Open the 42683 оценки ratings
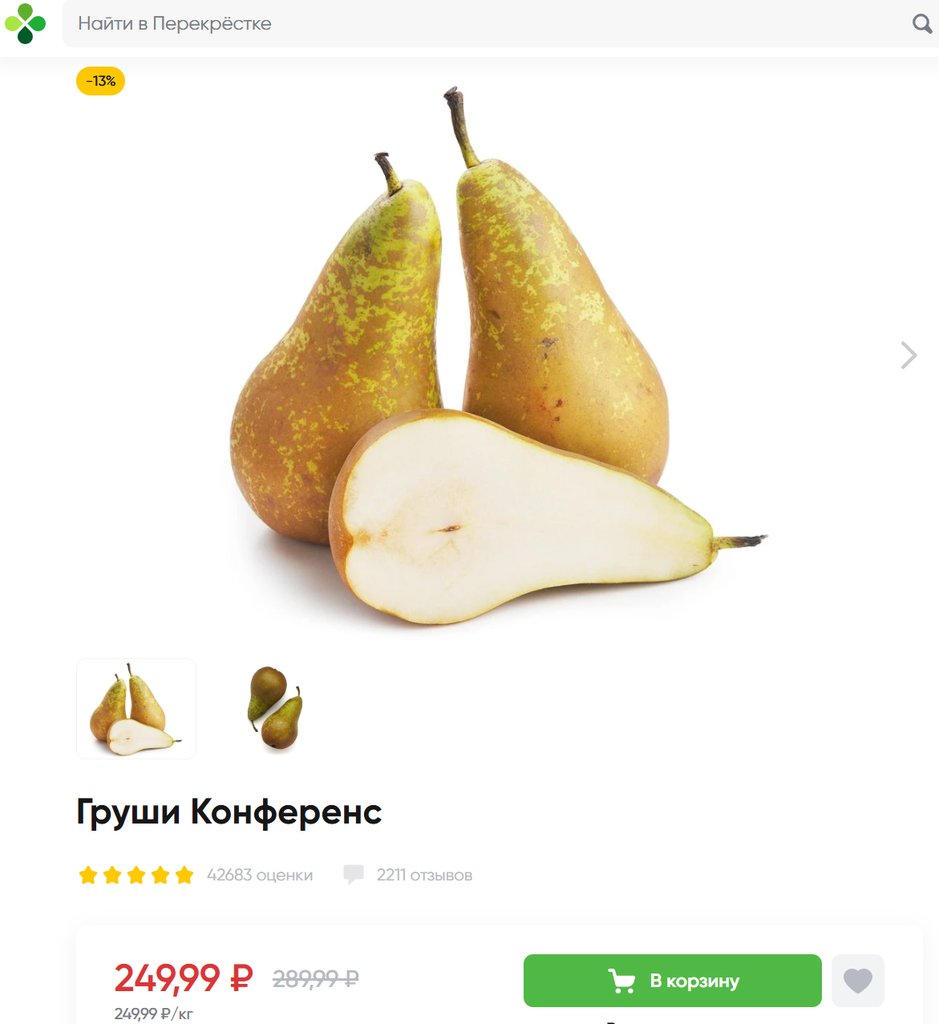This screenshot has width=939, height=1024. point(259,875)
